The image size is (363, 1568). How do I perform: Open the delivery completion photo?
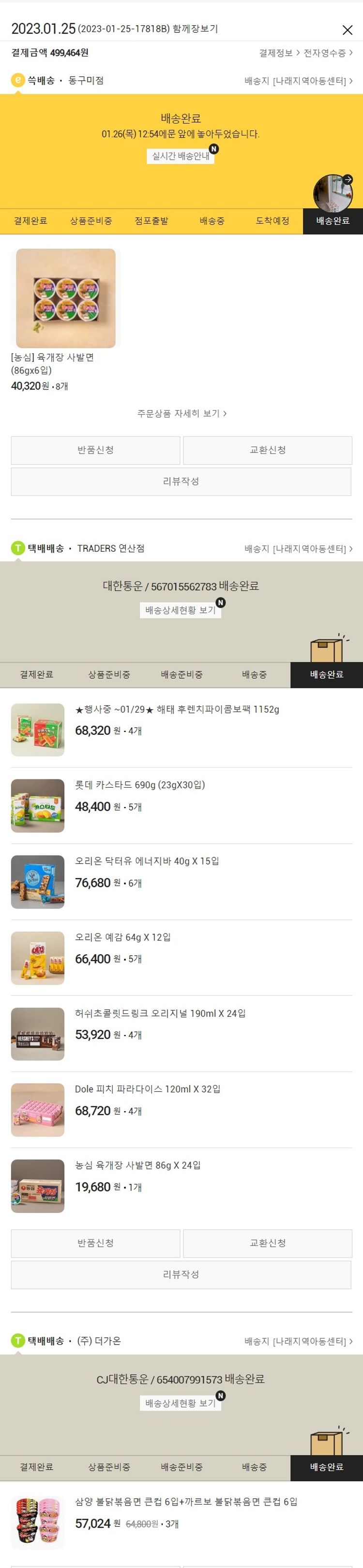pos(333,193)
